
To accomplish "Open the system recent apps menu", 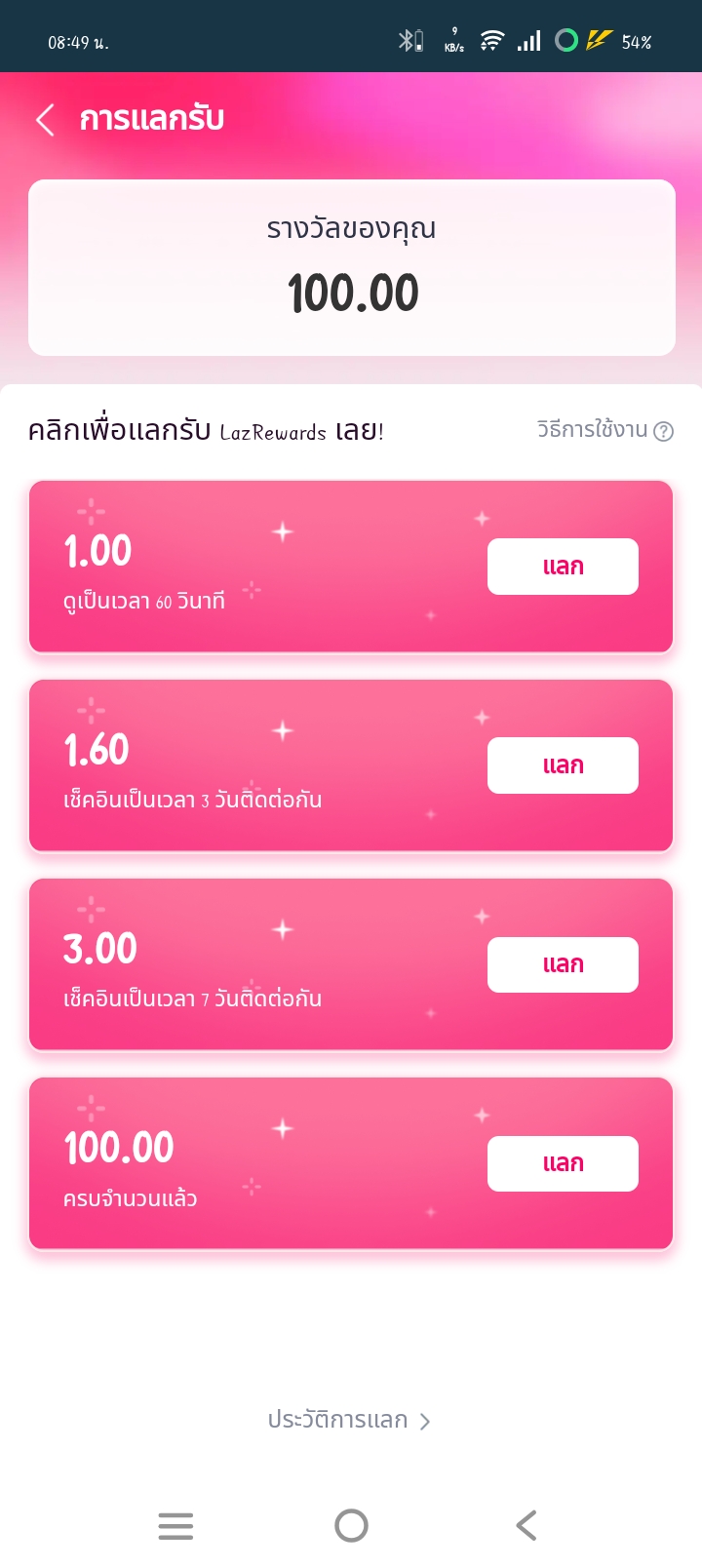I will pos(175,1525).
